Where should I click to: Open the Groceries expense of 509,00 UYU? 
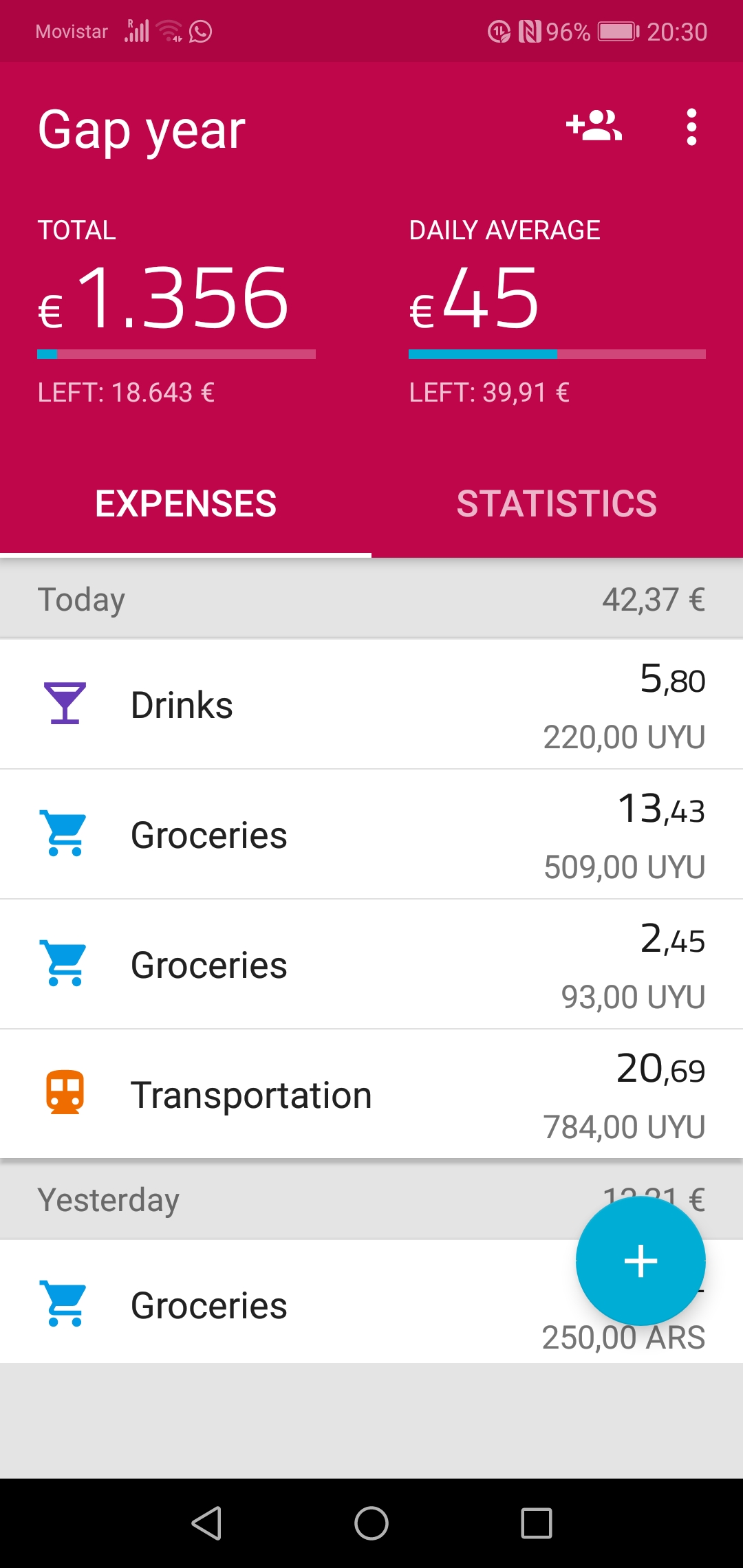371,834
